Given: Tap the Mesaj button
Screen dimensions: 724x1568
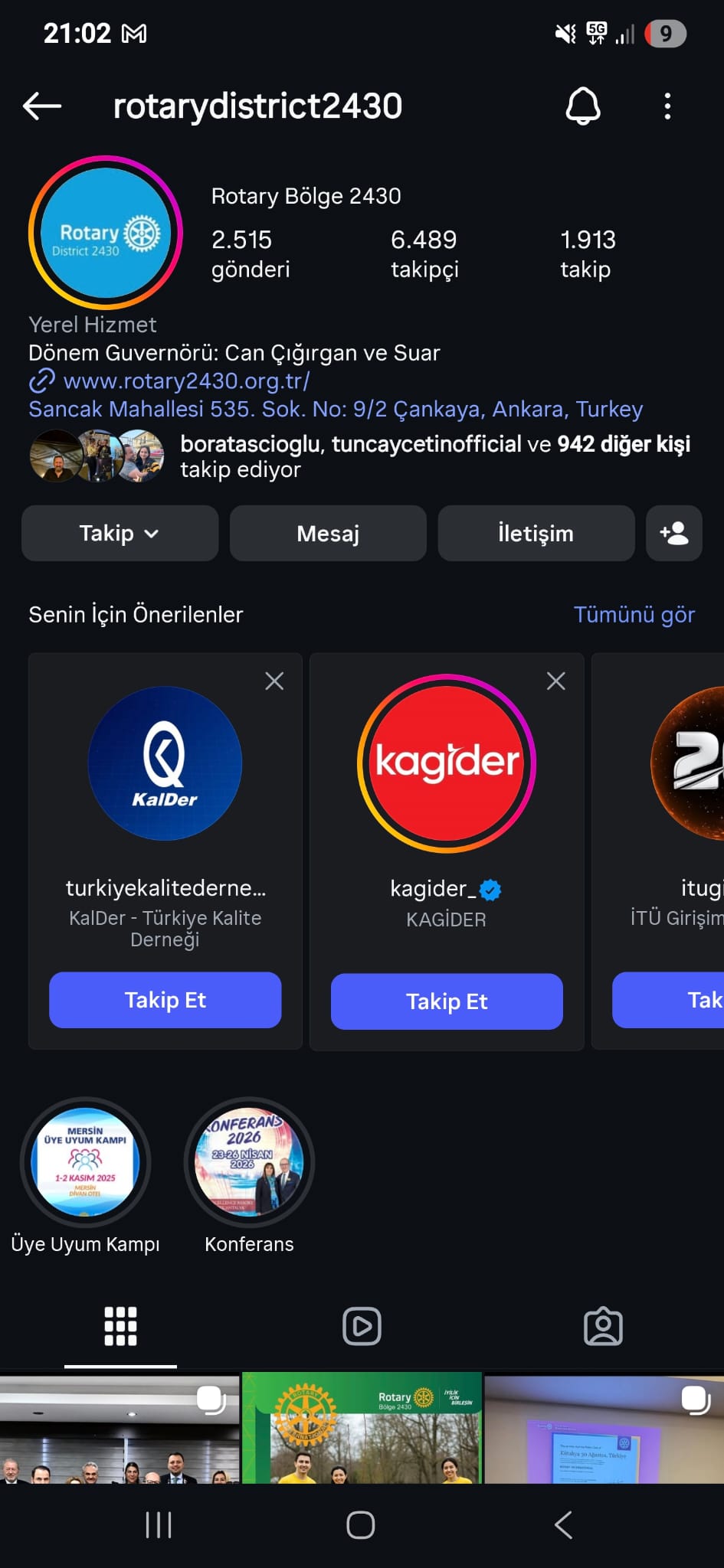Looking at the screenshot, I should pos(328,533).
